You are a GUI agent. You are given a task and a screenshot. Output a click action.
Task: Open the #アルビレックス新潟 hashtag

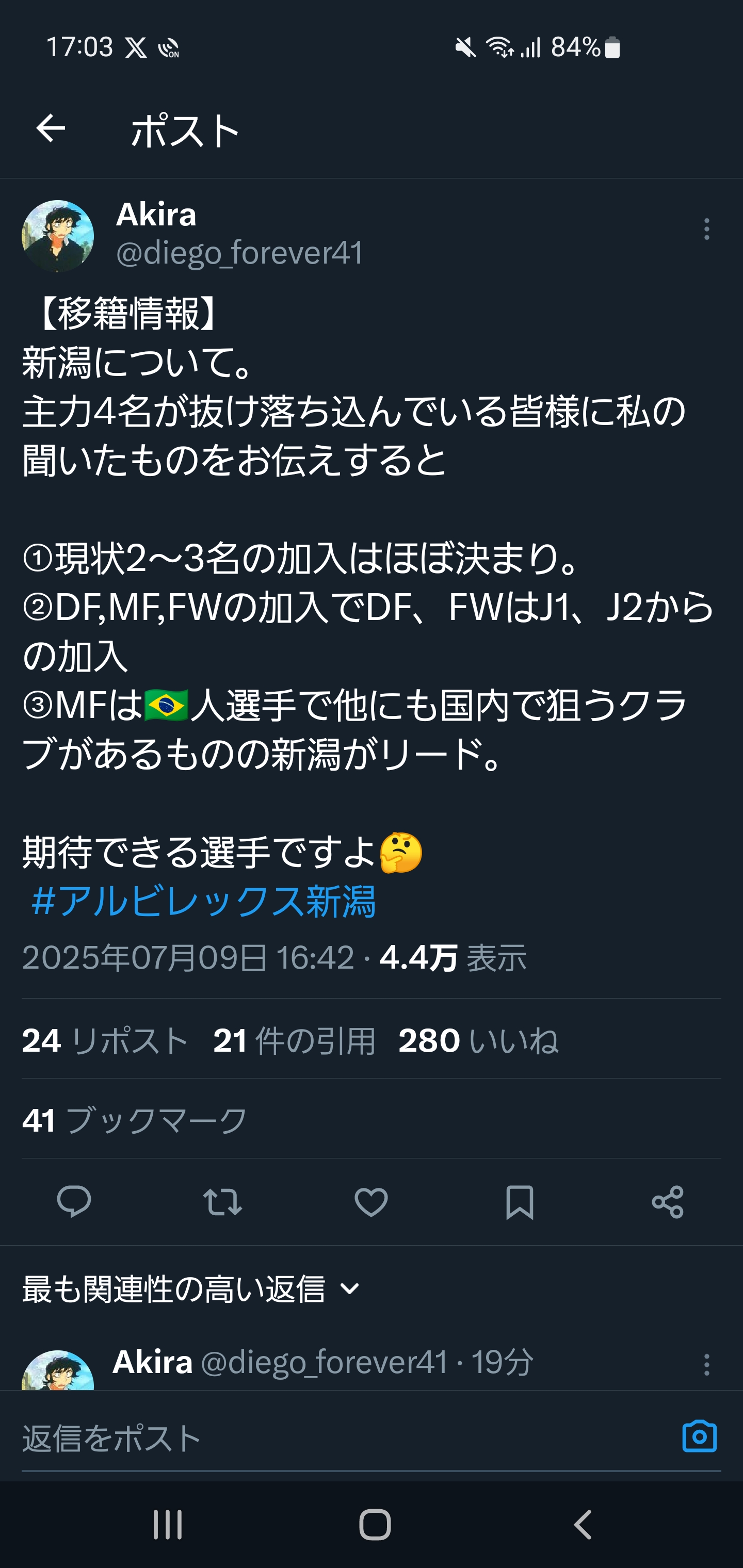(203, 902)
